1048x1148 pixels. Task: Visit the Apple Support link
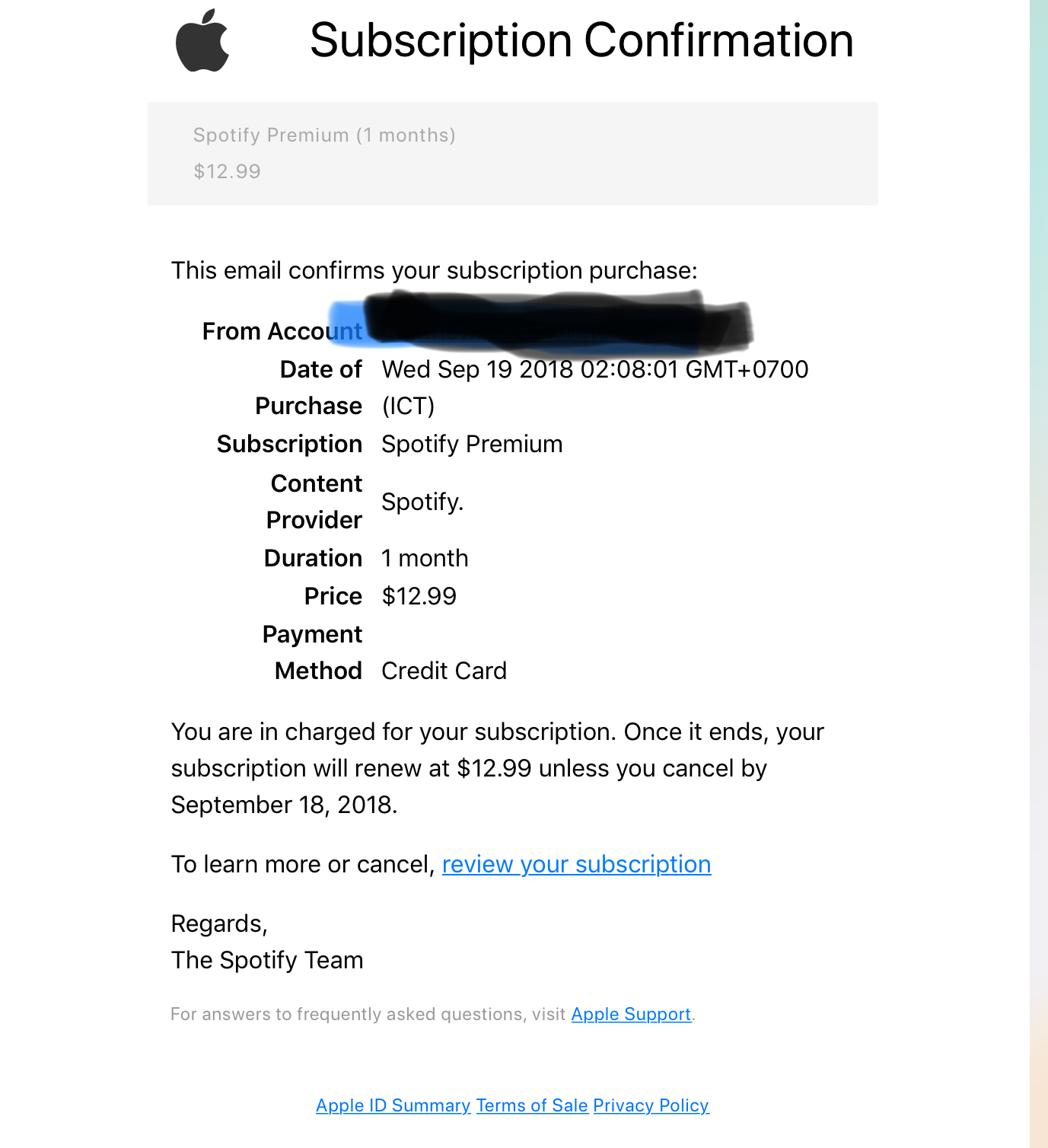pyautogui.click(x=631, y=1015)
